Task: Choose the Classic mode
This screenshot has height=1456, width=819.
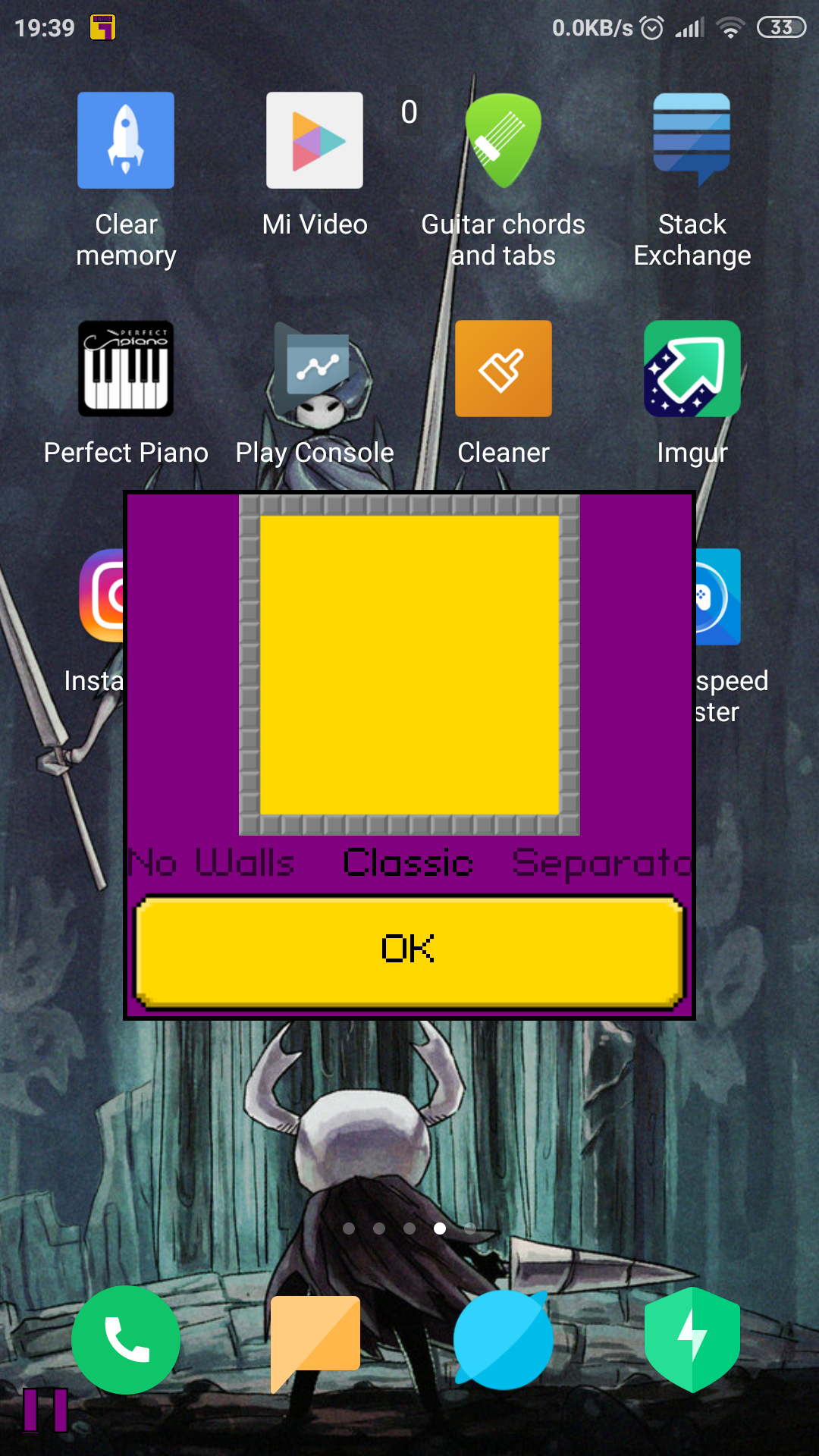Action: coord(408,863)
